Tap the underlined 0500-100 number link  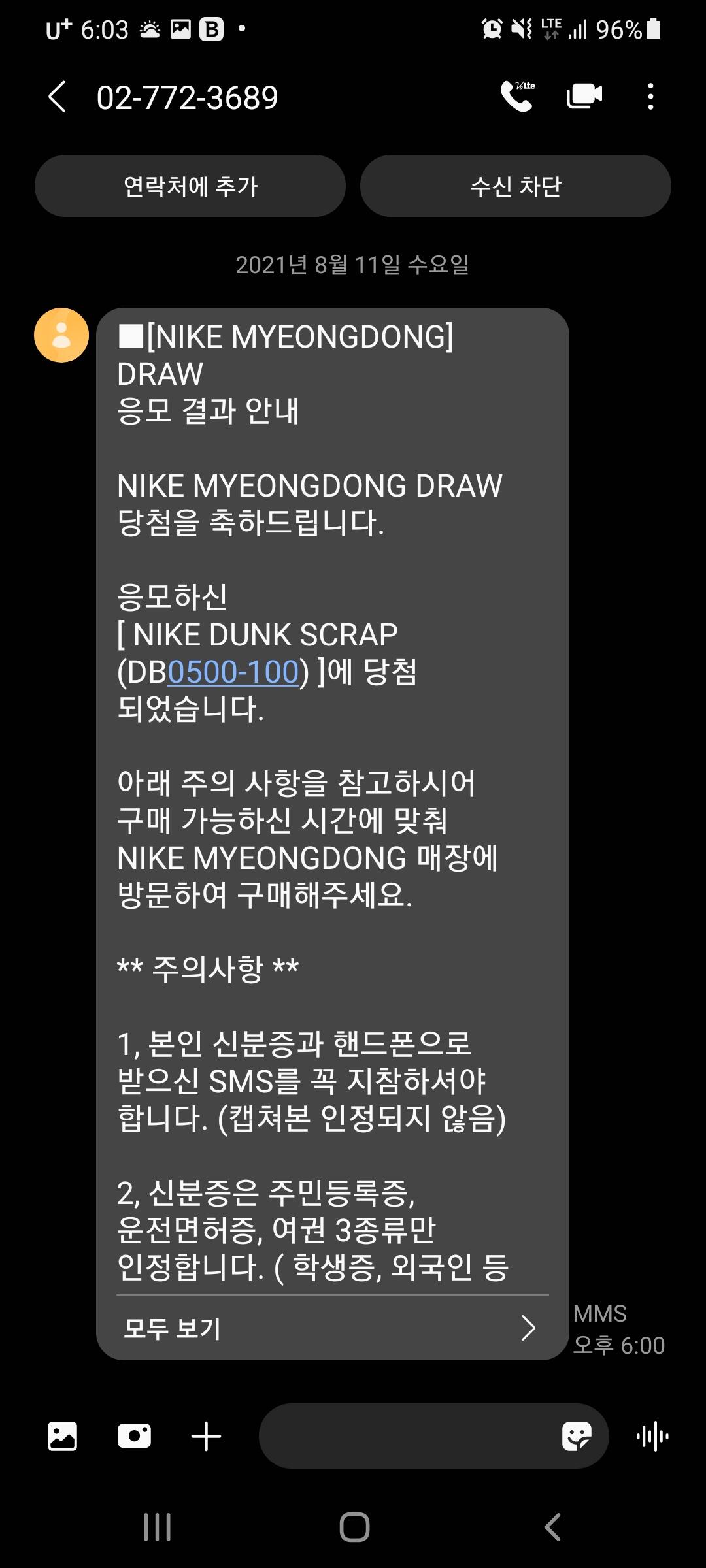pyautogui.click(x=233, y=672)
